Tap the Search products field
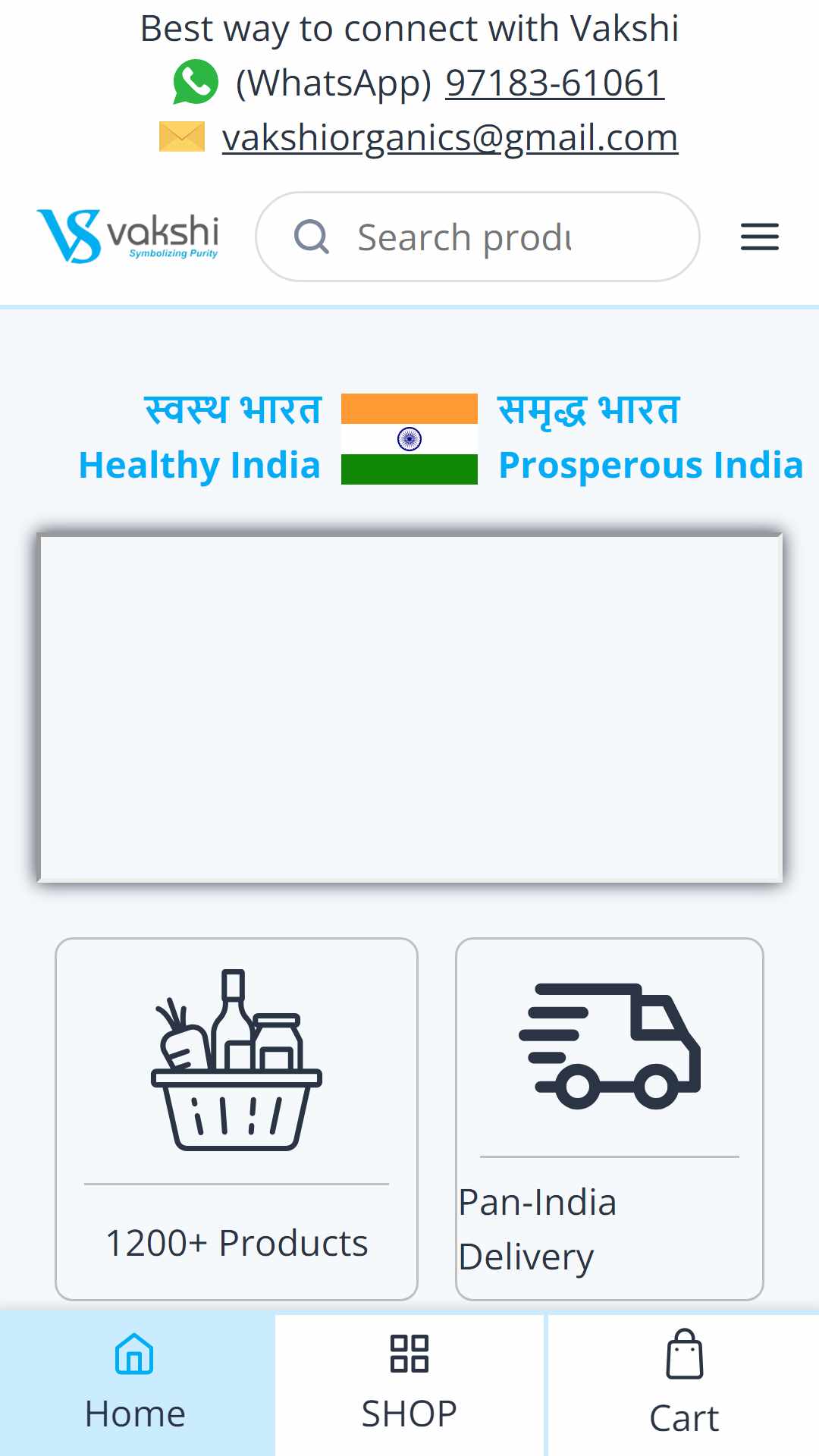Image resolution: width=819 pixels, height=1456 pixels. point(478,237)
